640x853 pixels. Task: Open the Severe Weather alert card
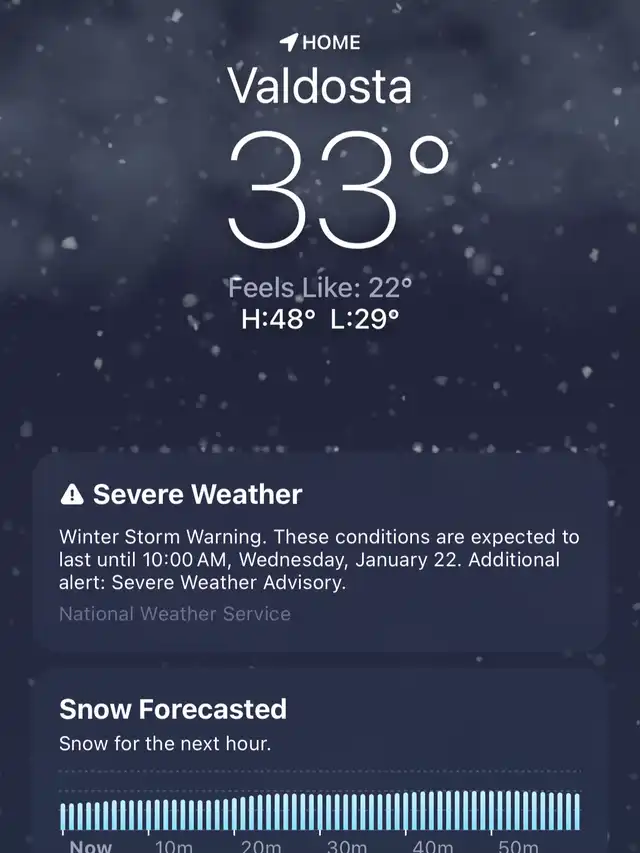[x=320, y=552]
